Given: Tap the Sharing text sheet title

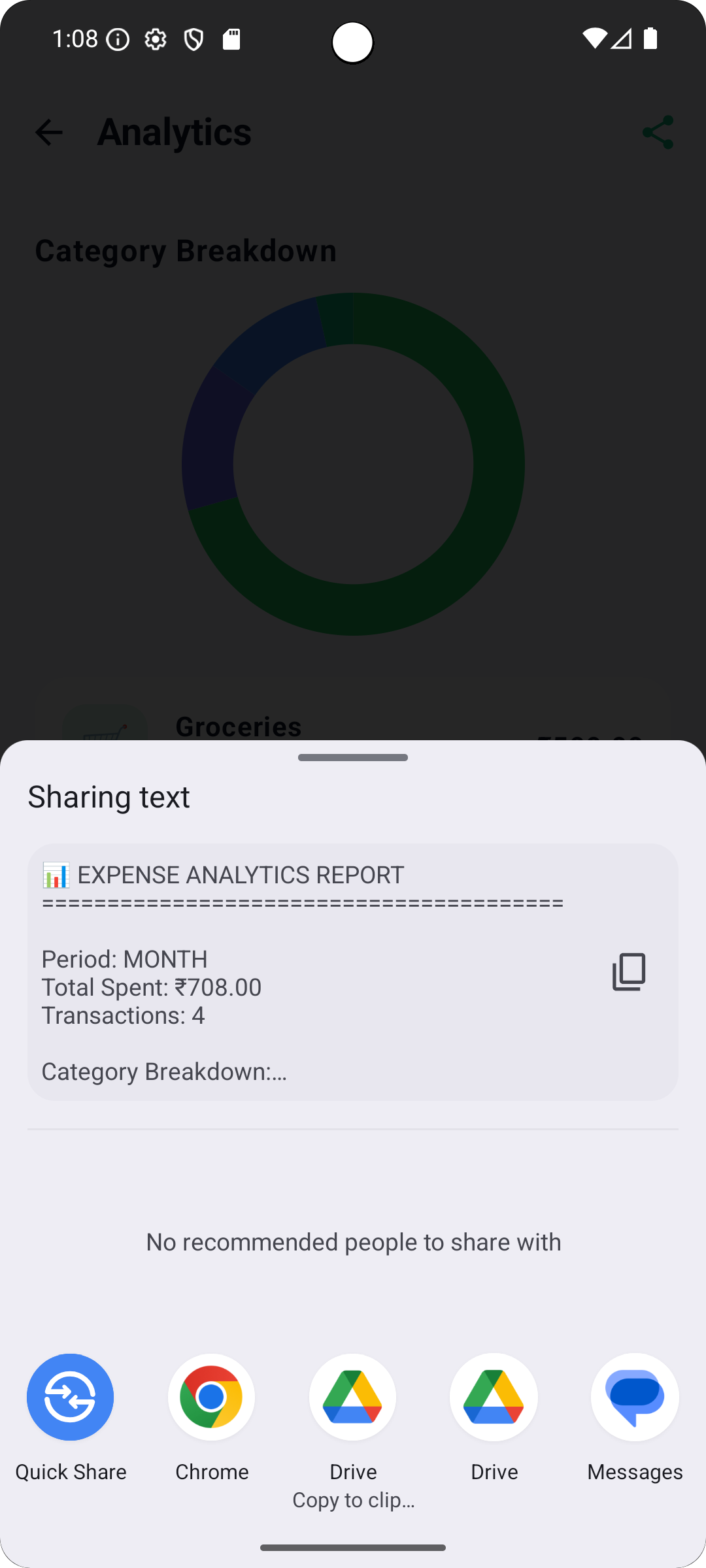Looking at the screenshot, I should tap(109, 796).
